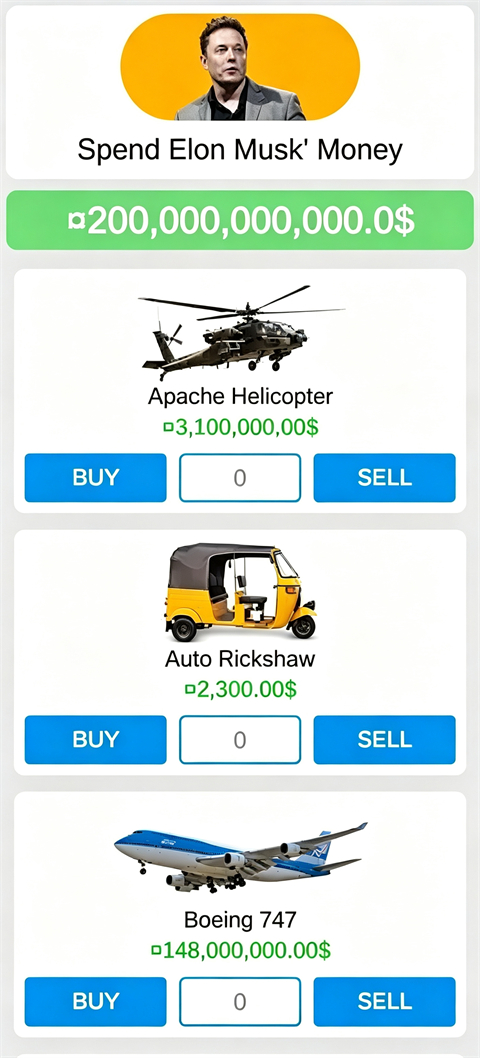This screenshot has width=480, height=1058.
Task: Sell an Auto Rickshaw
Action: point(385,740)
